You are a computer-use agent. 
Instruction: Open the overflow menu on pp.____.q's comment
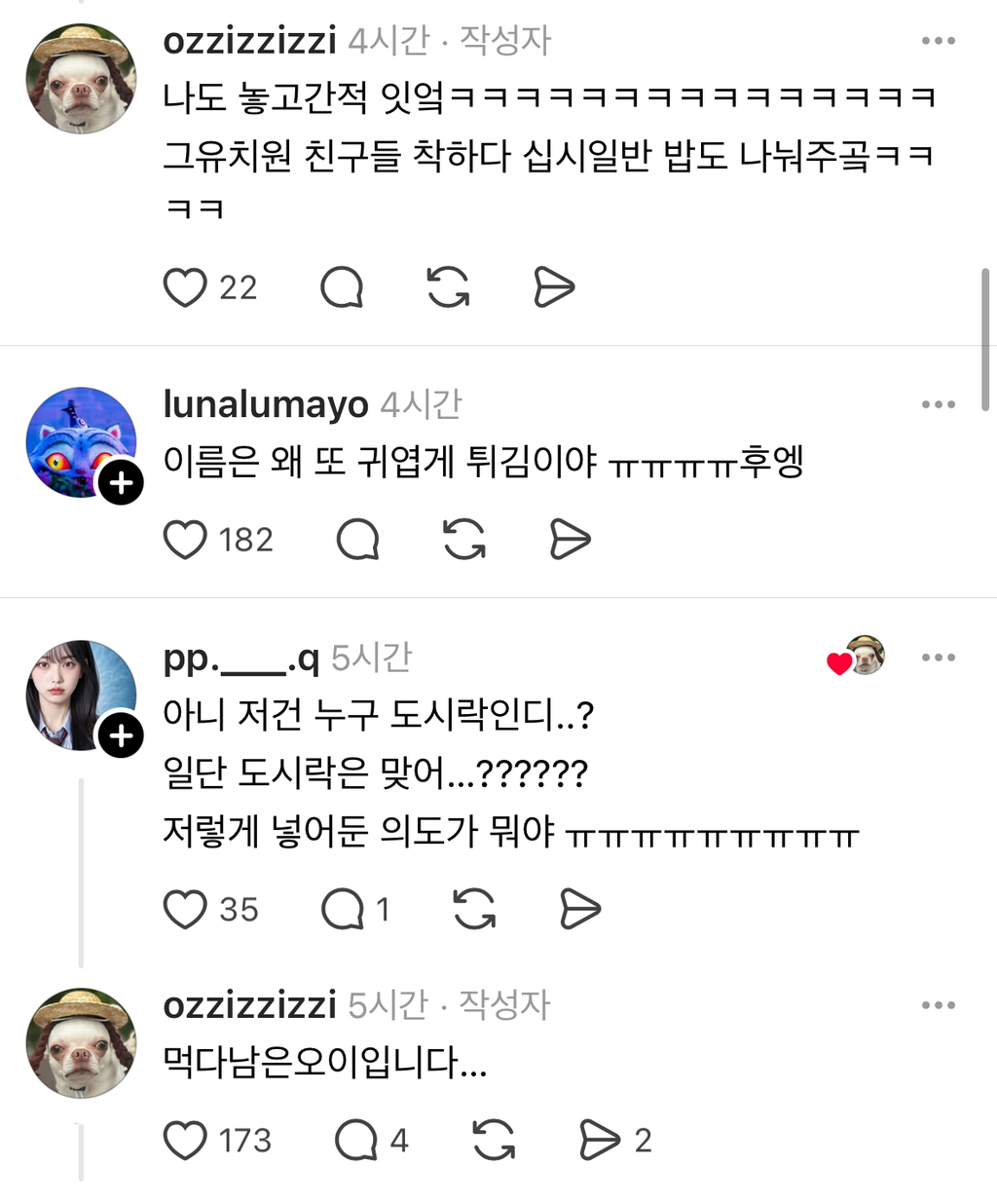(938, 658)
